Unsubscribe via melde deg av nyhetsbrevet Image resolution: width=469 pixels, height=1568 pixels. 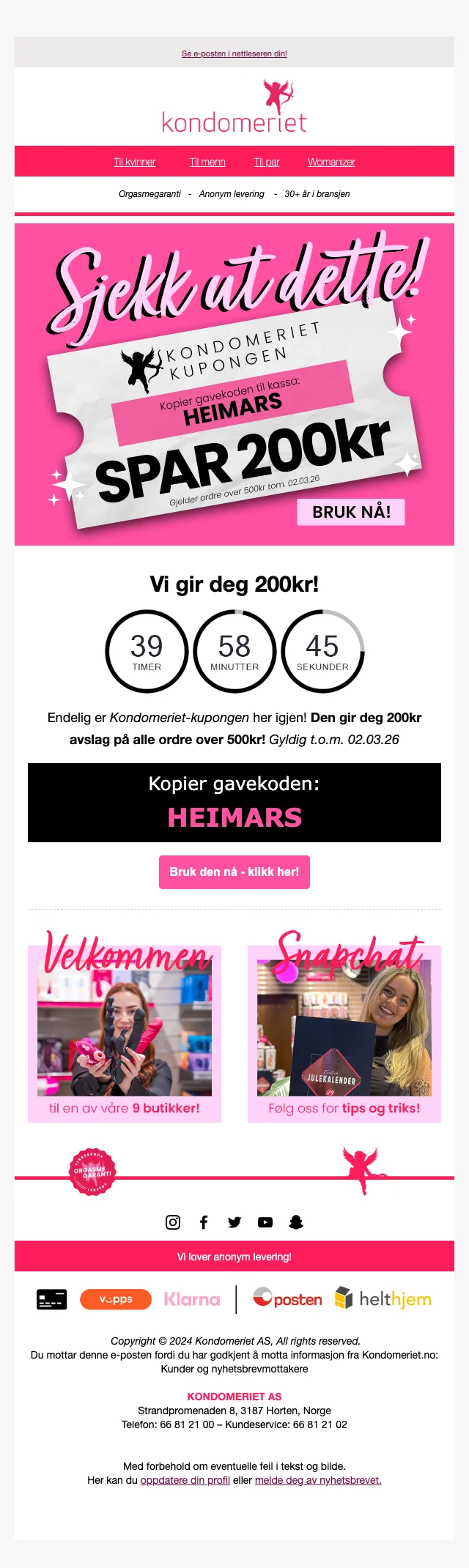[318, 1480]
